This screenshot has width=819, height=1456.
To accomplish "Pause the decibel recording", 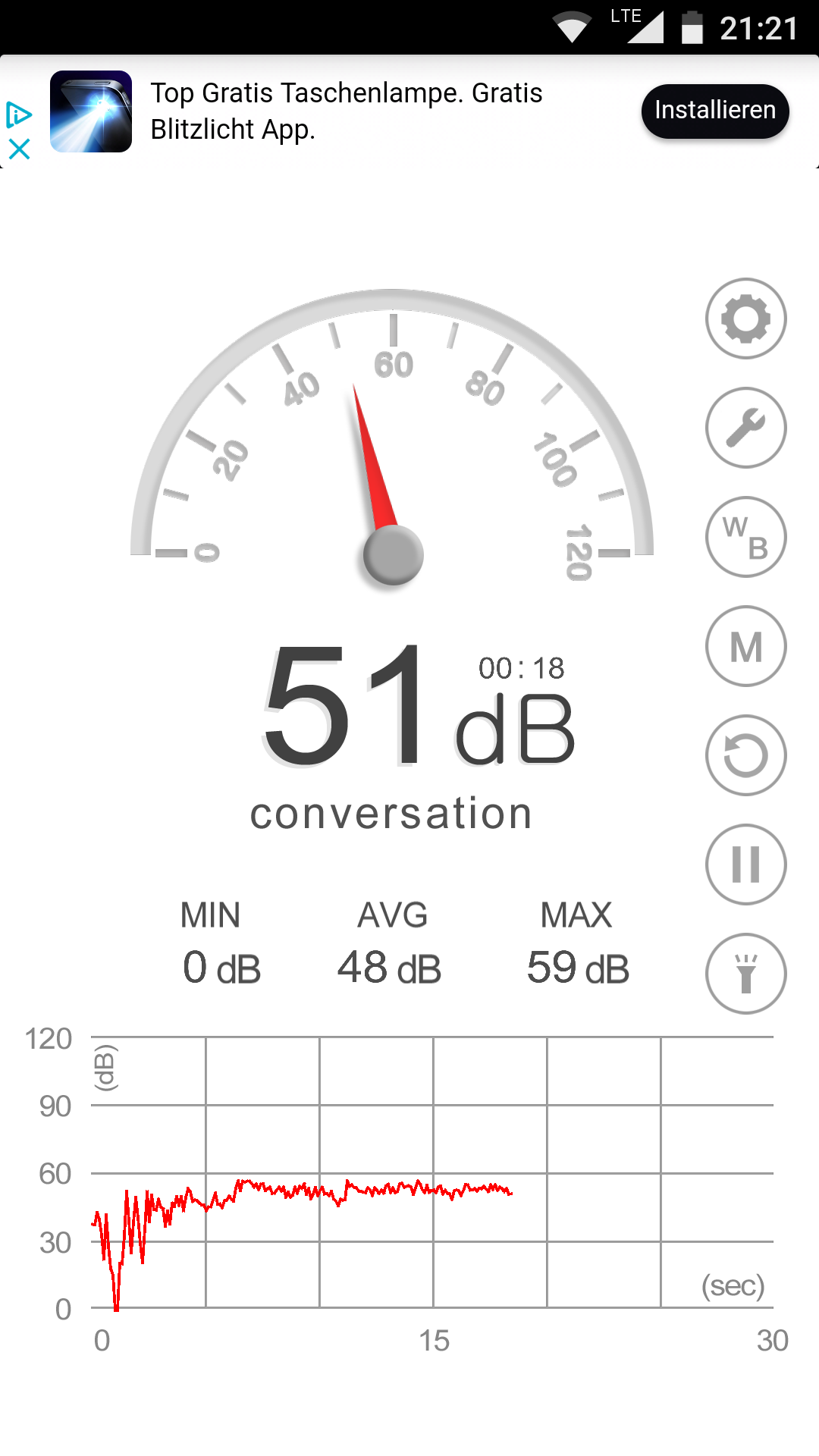I will tap(745, 864).
